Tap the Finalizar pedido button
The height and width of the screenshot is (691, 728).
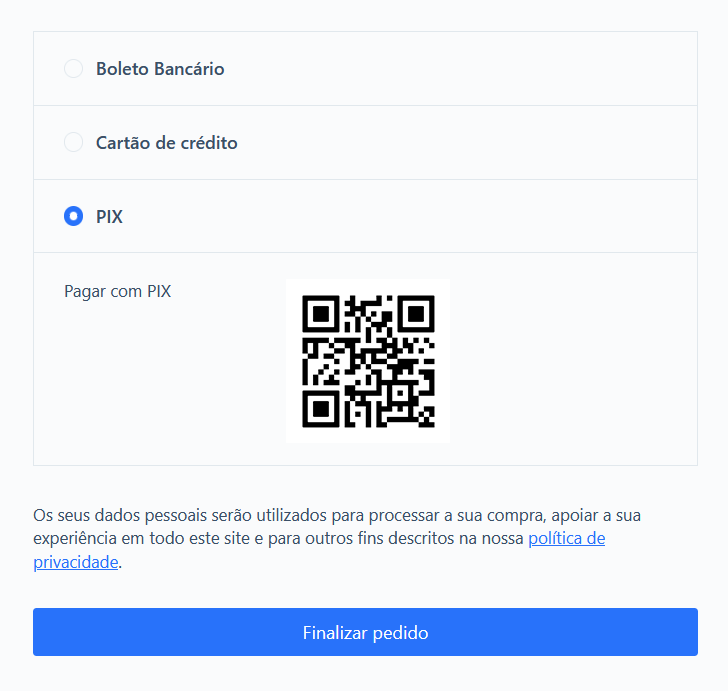[365, 633]
